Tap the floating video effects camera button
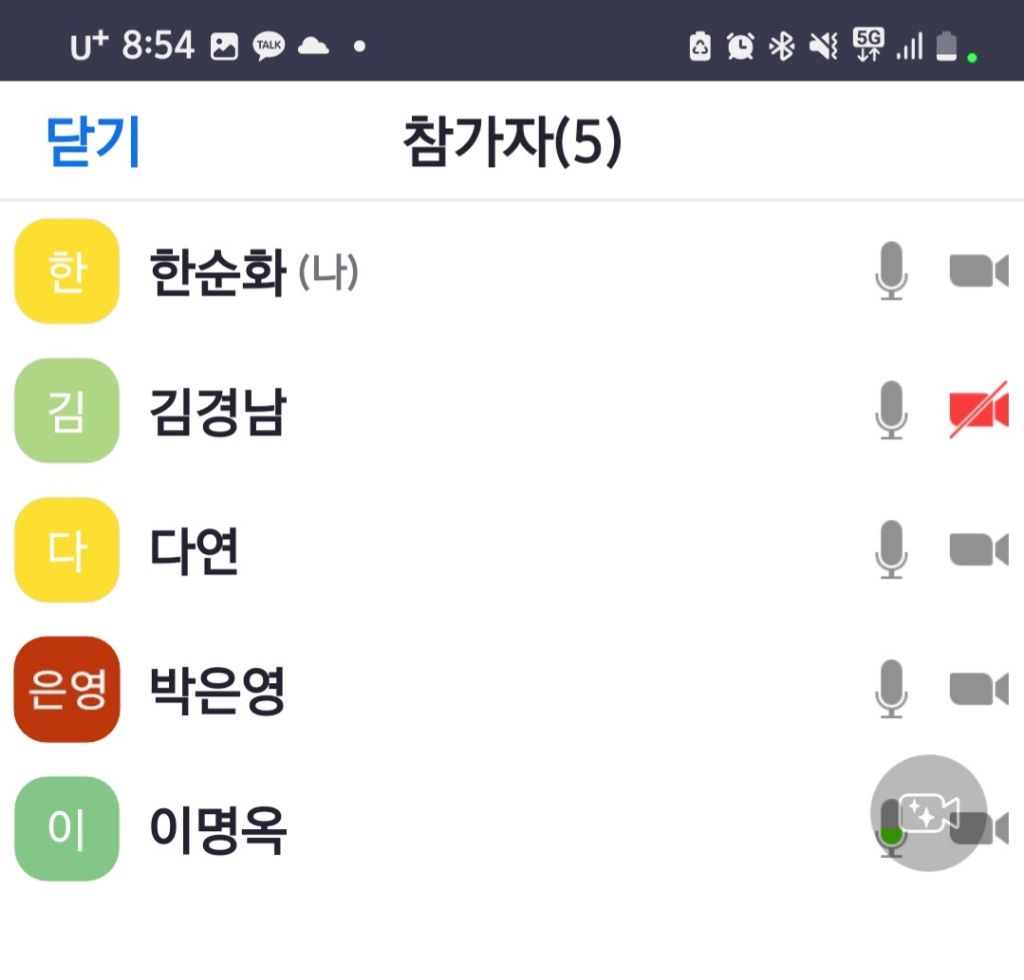Image resolution: width=1024 pixels, height=980 pixels. [x=929, y=813]
